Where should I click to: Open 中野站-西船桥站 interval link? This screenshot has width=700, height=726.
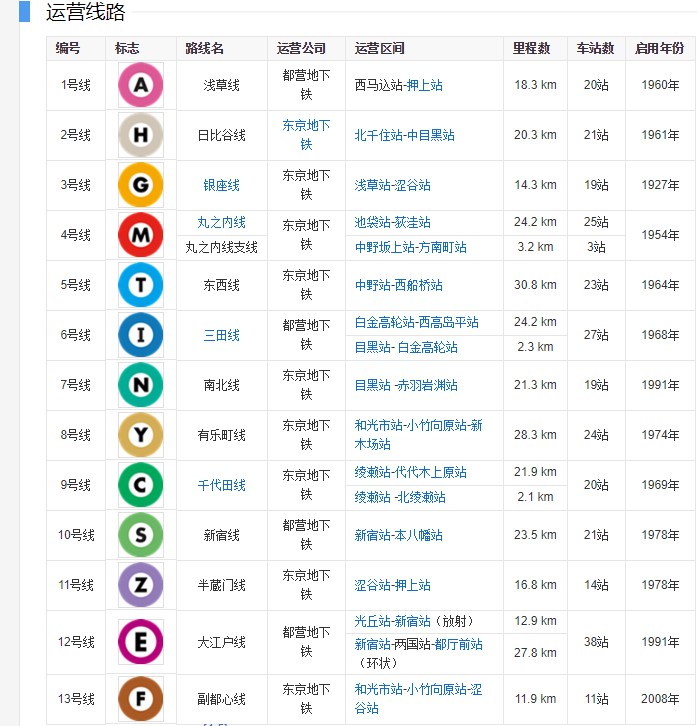(x=398, y=285)
